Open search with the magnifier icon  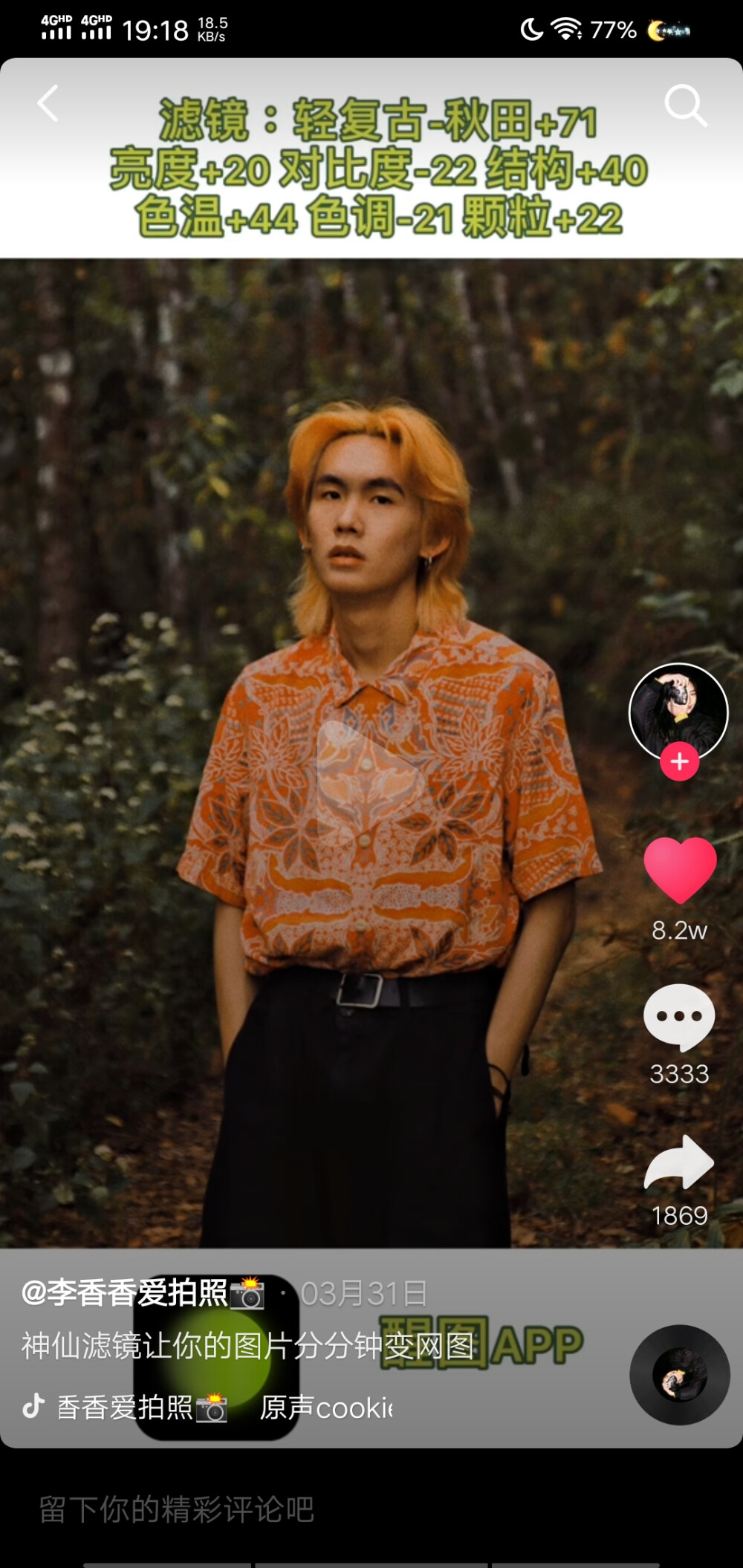click(x=684, y=105)
